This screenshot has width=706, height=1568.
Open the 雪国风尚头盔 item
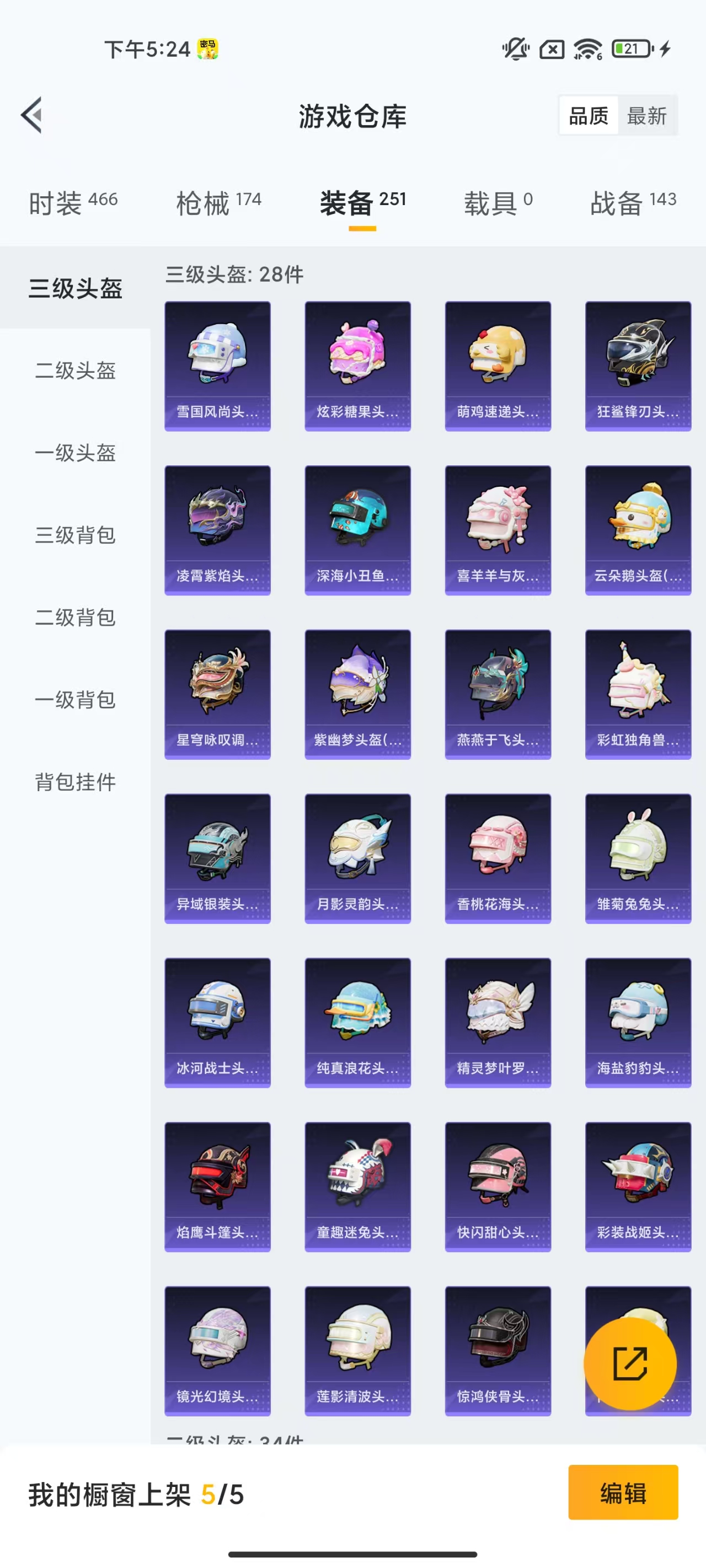(217, 366)
